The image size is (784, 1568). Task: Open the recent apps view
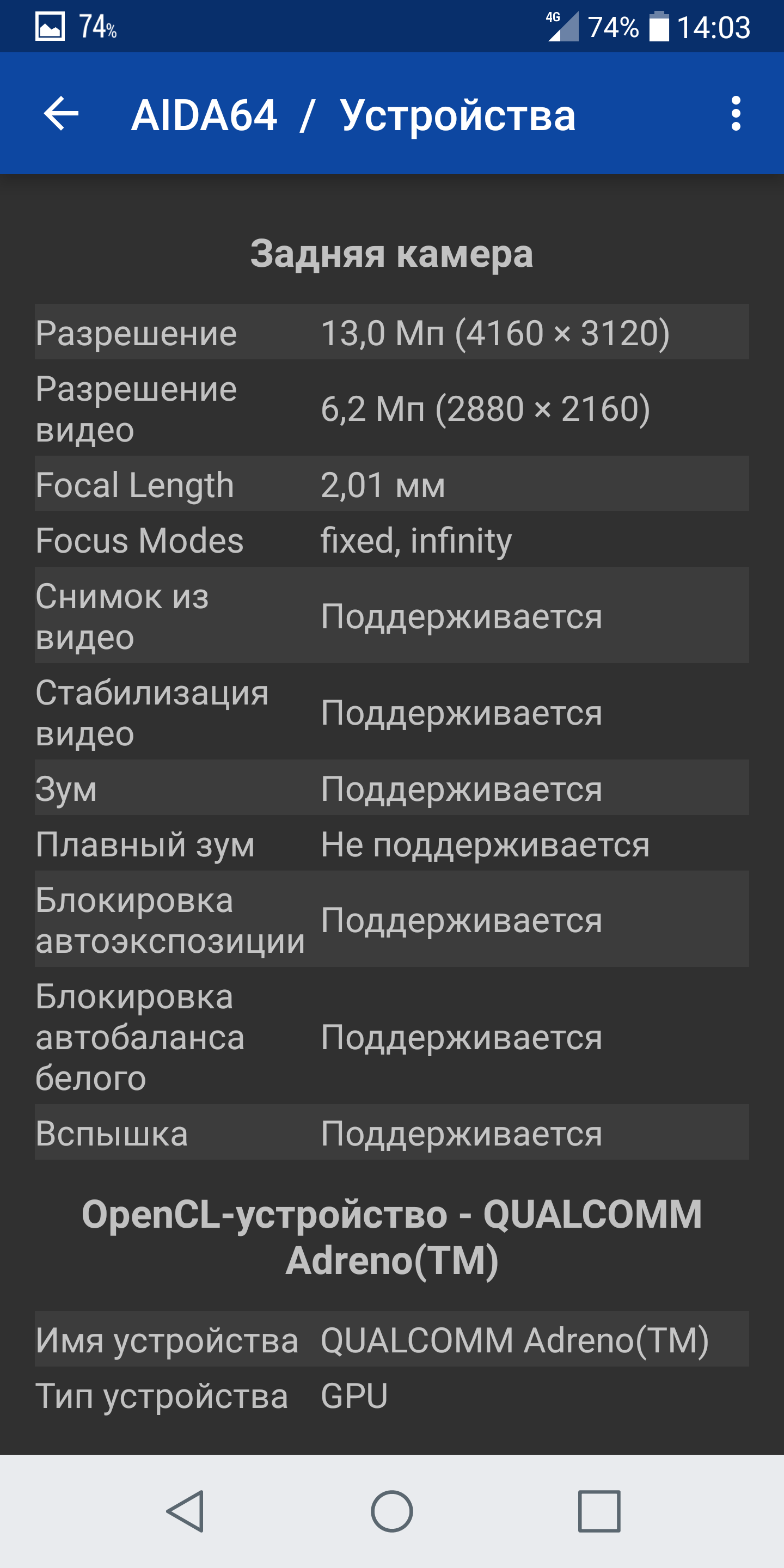pyautogui.click(x=599, y=1511)
